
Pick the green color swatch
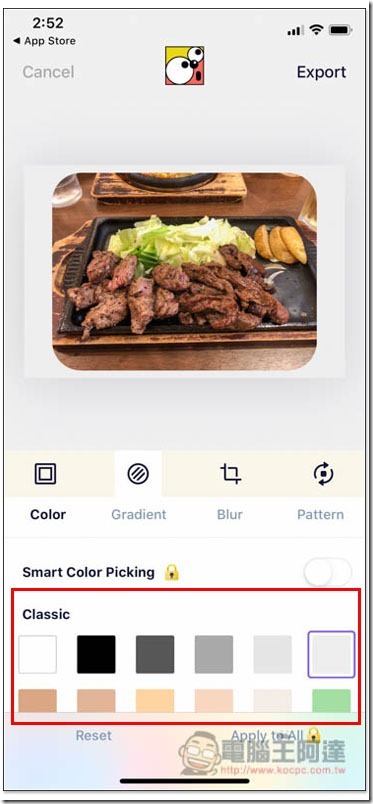331,700
